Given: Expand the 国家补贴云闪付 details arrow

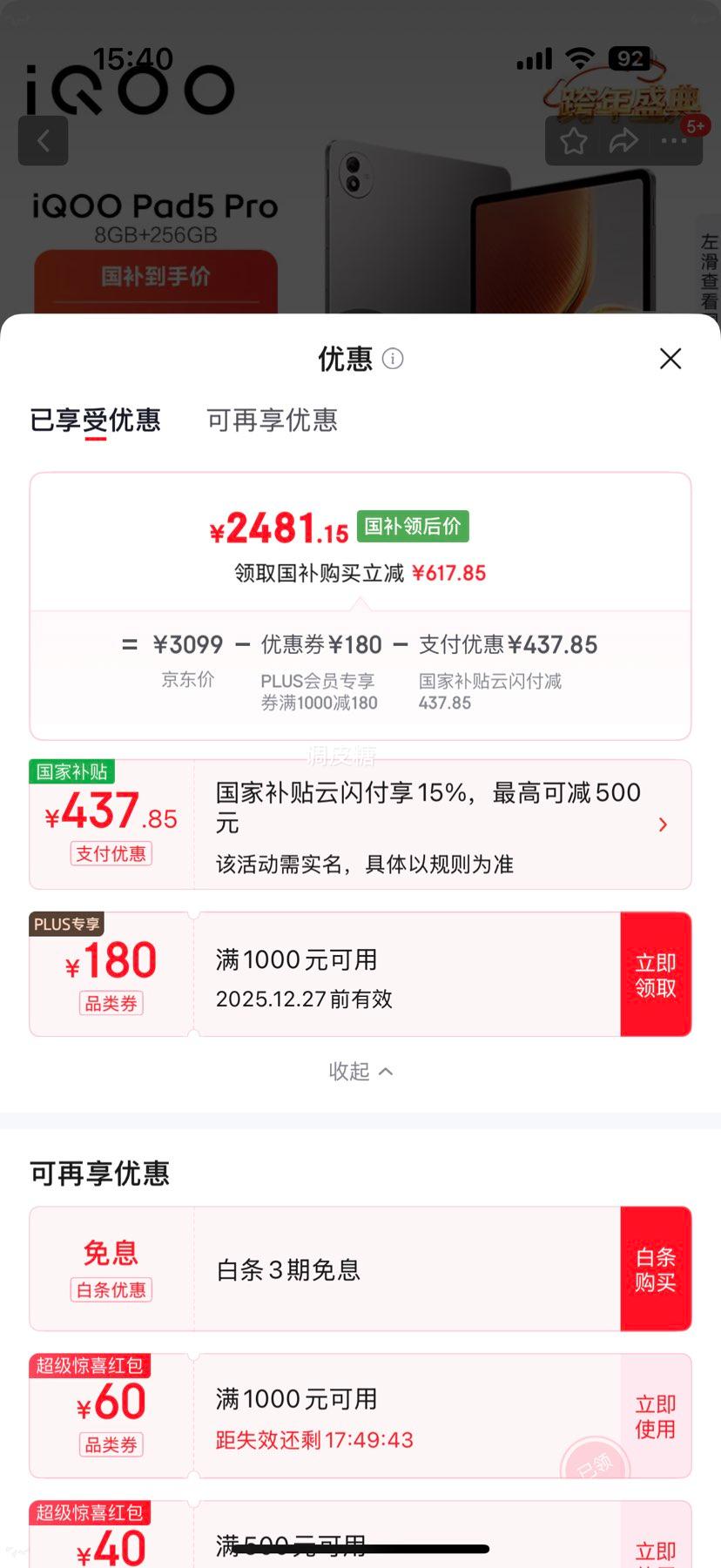Looking at the screenshot, I should pyautogui.click(x=663, y=824).
